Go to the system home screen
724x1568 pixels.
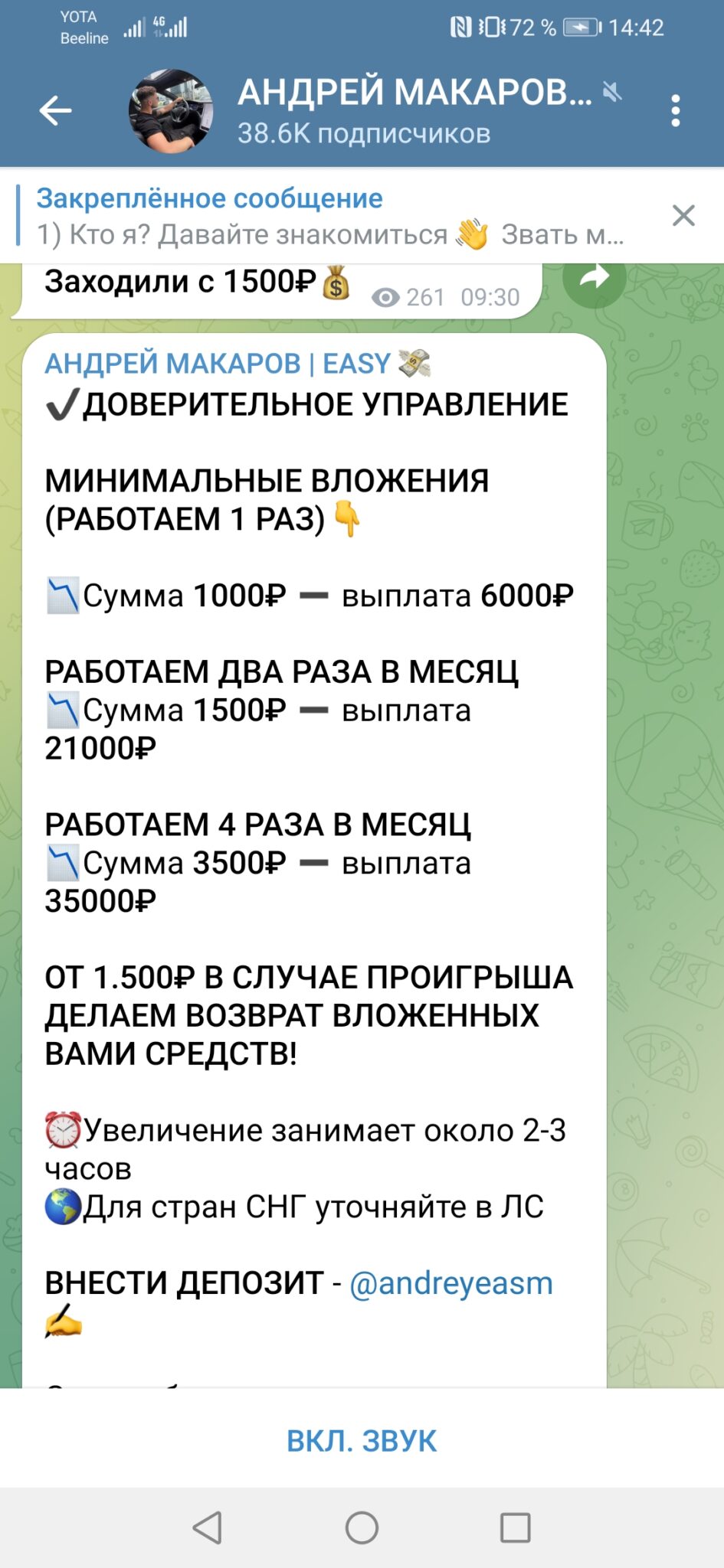362,1527
